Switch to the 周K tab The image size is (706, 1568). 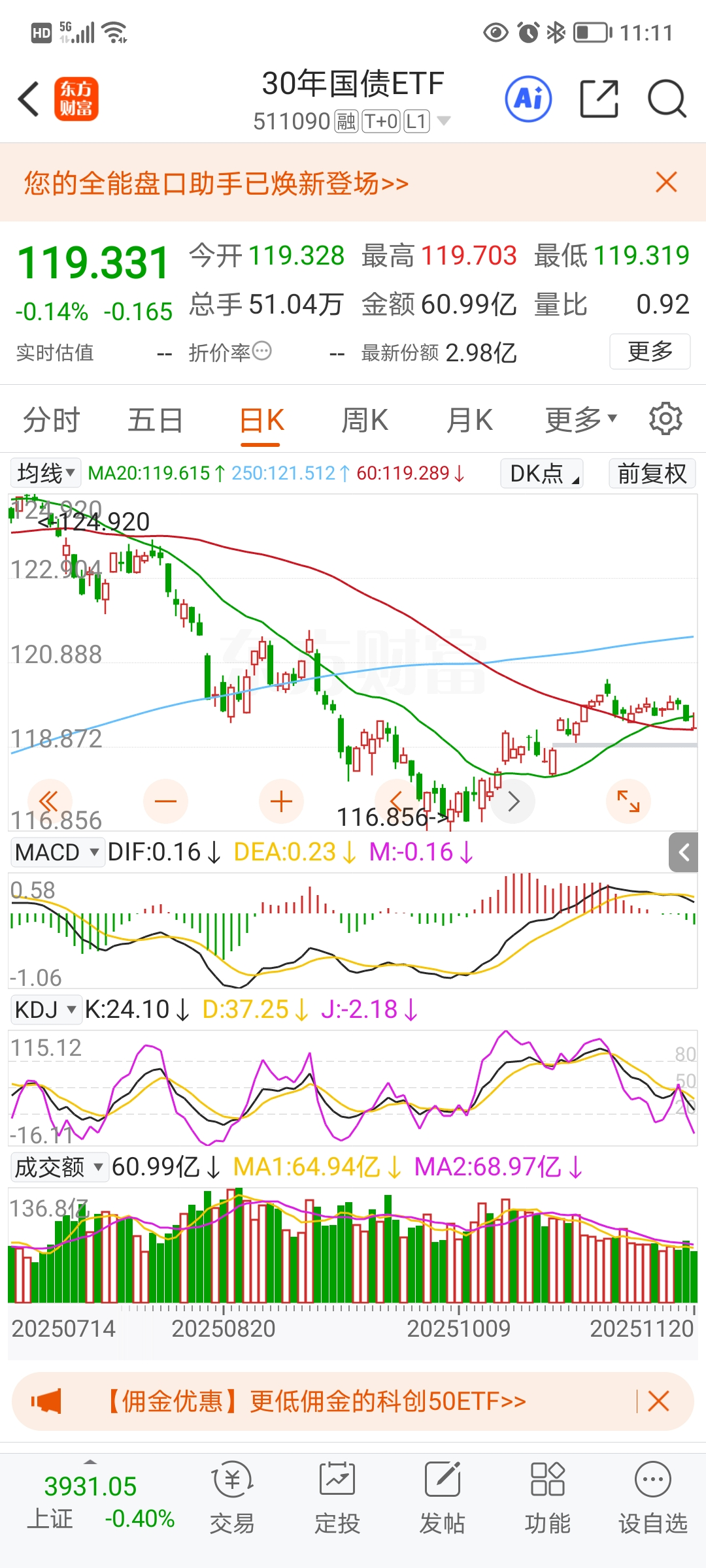coord(365,420)
